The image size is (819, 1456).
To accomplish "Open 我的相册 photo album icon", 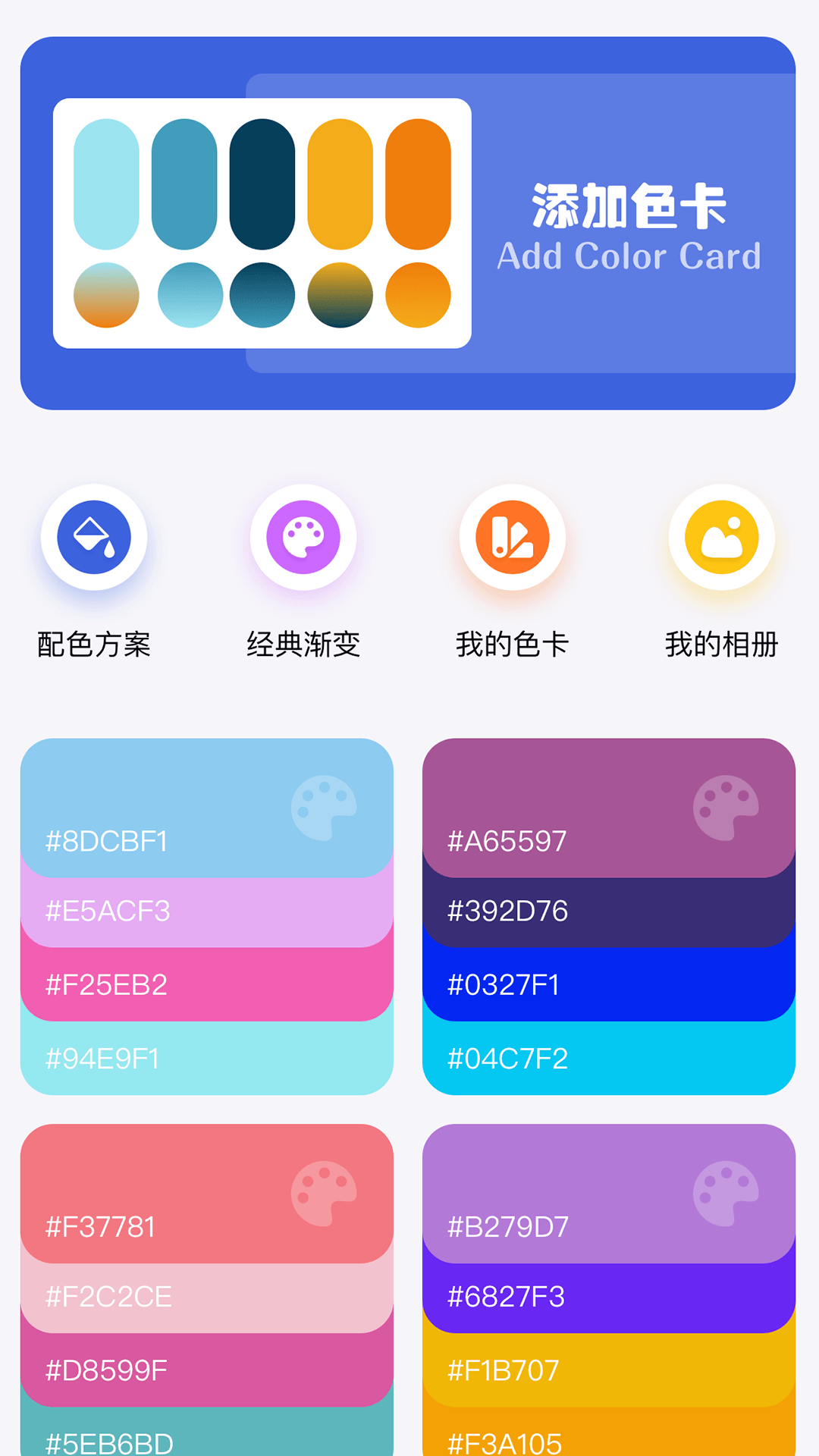I will [x=720, y=537].
